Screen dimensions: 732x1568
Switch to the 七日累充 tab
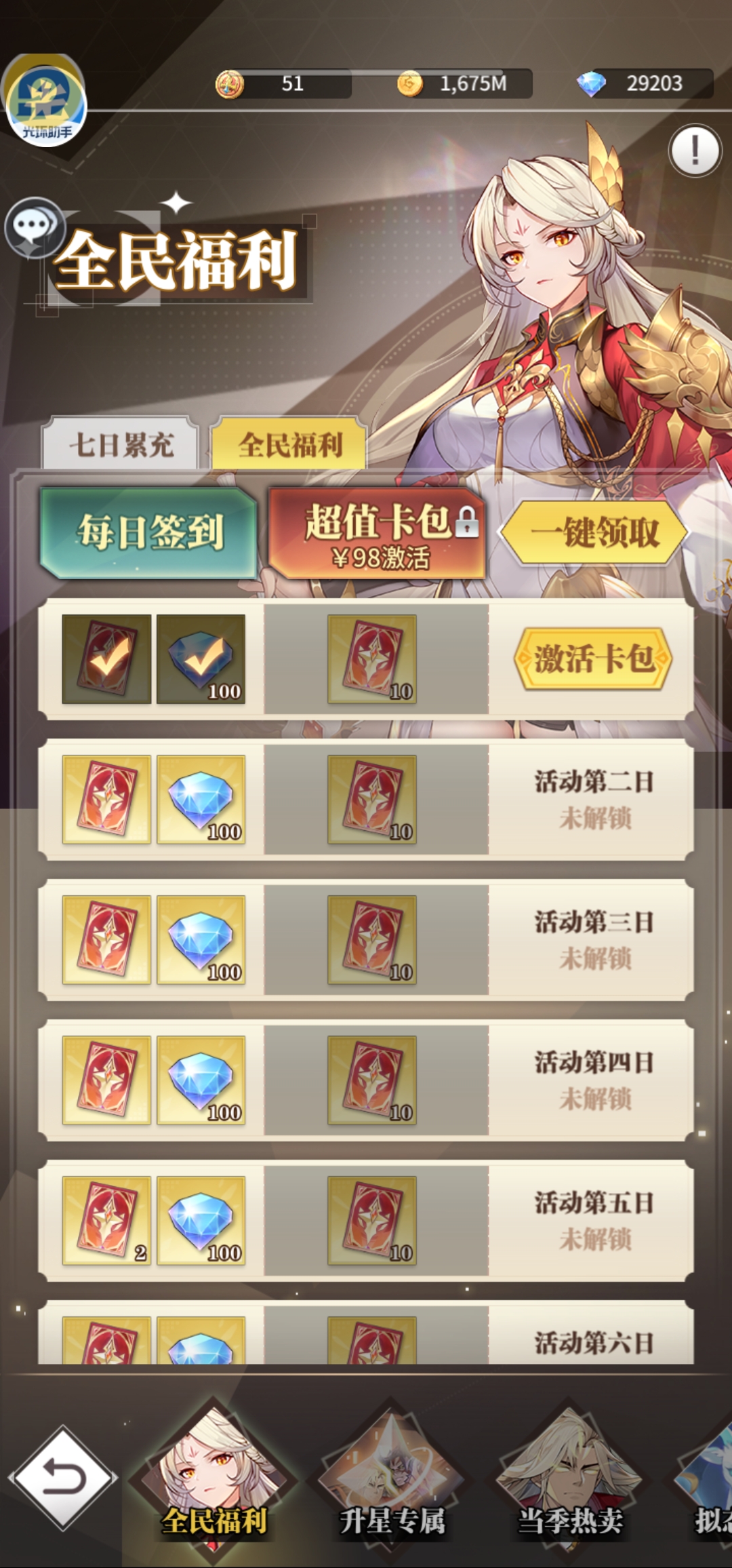pyautogui.click(x=121, y=446)
